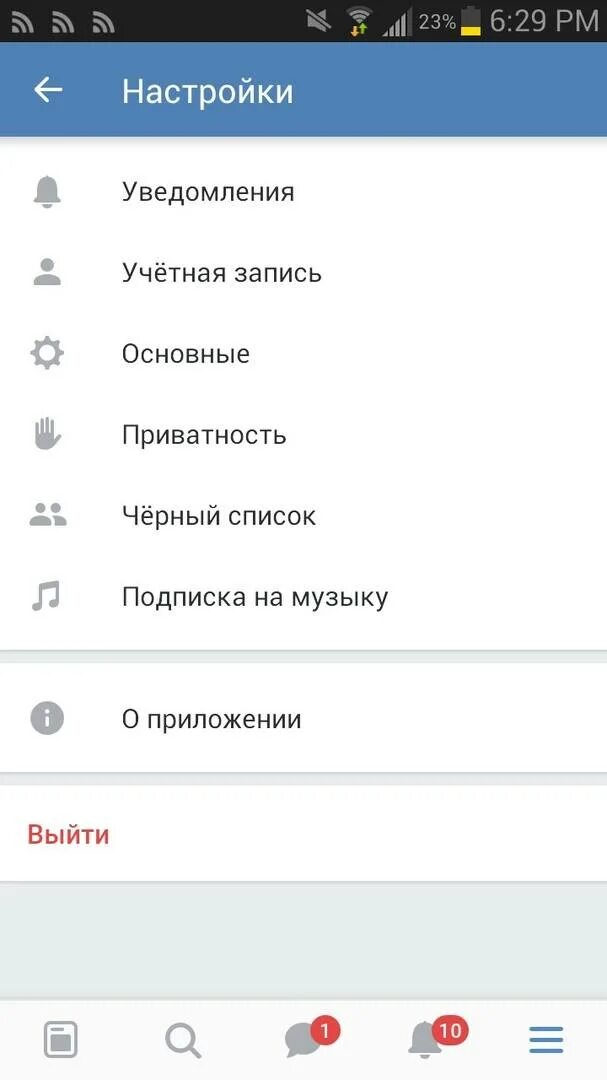Open Уведомления settings

click(x=208, y=192)
